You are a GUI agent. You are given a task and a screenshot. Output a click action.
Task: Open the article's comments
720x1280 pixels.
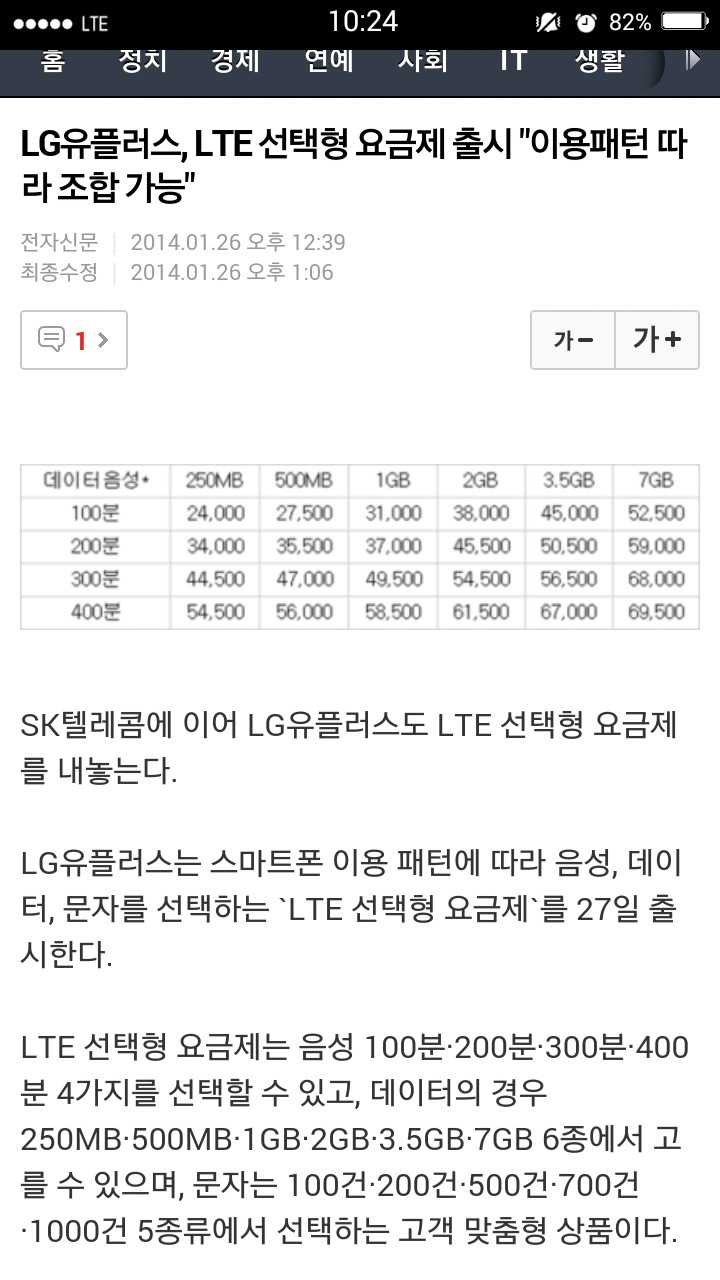tap(74, 340)
